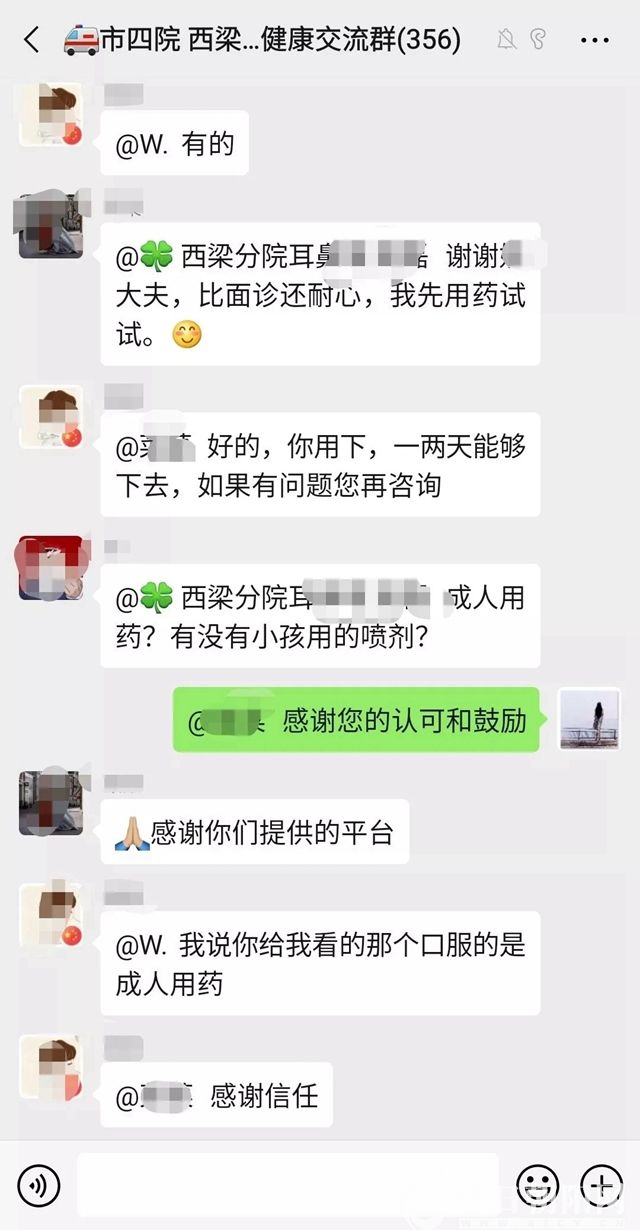
Task: Open my own avatar beside the green message
Action: click(x=589, y=719)
